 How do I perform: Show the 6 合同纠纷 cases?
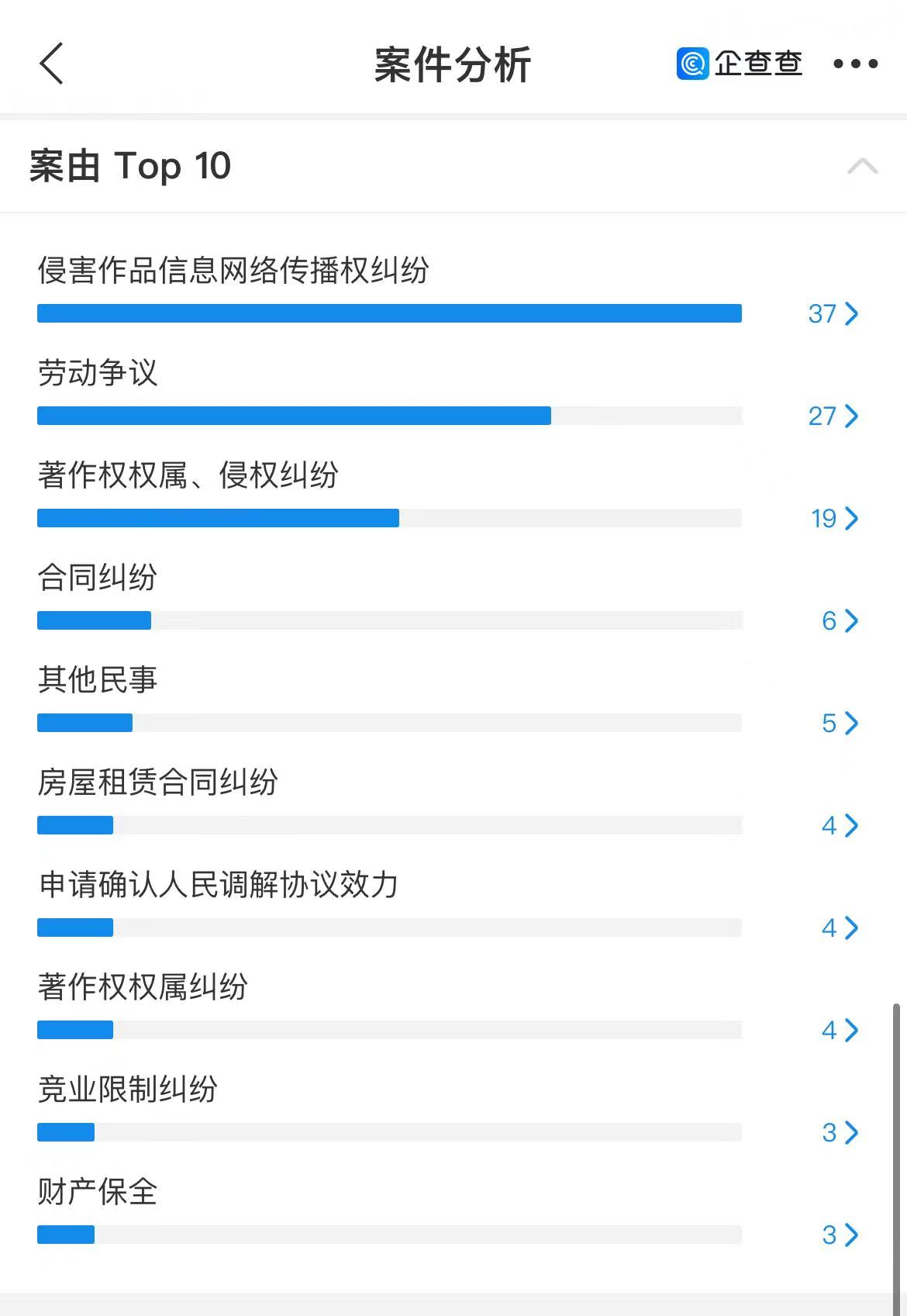840,621
